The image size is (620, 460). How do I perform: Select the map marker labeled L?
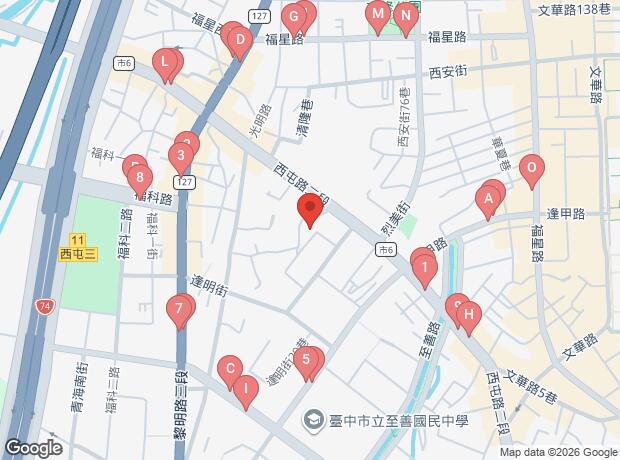pos(166,65)
